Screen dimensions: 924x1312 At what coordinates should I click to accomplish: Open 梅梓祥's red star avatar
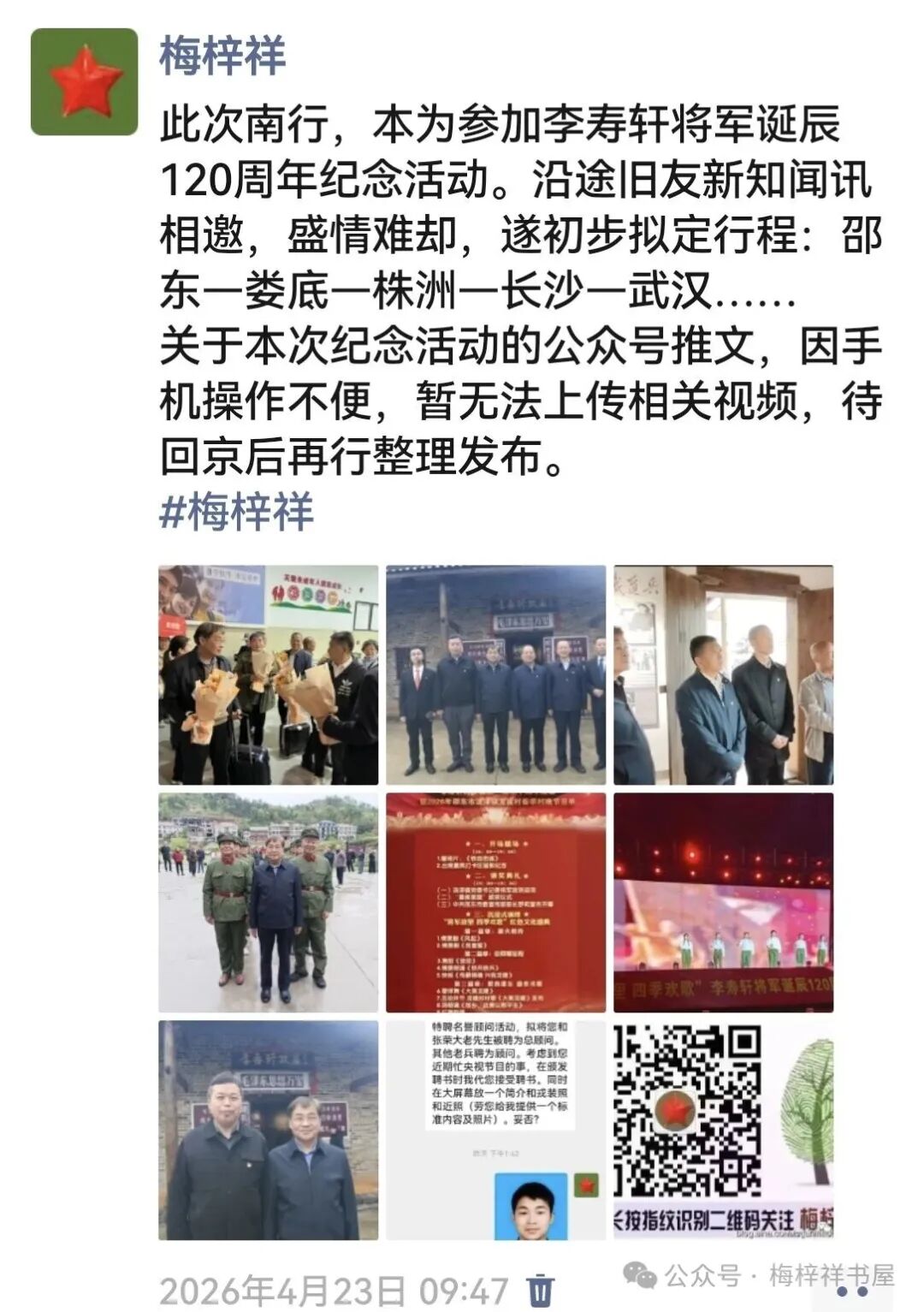(x=84, y=82)
